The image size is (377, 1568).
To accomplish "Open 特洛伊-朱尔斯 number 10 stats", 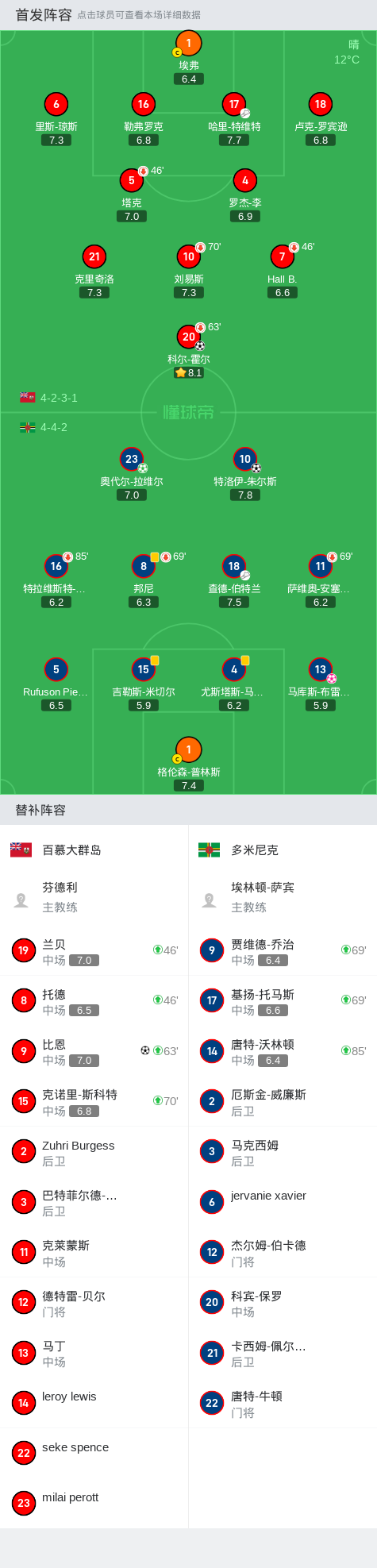I will tap(245, 473).
